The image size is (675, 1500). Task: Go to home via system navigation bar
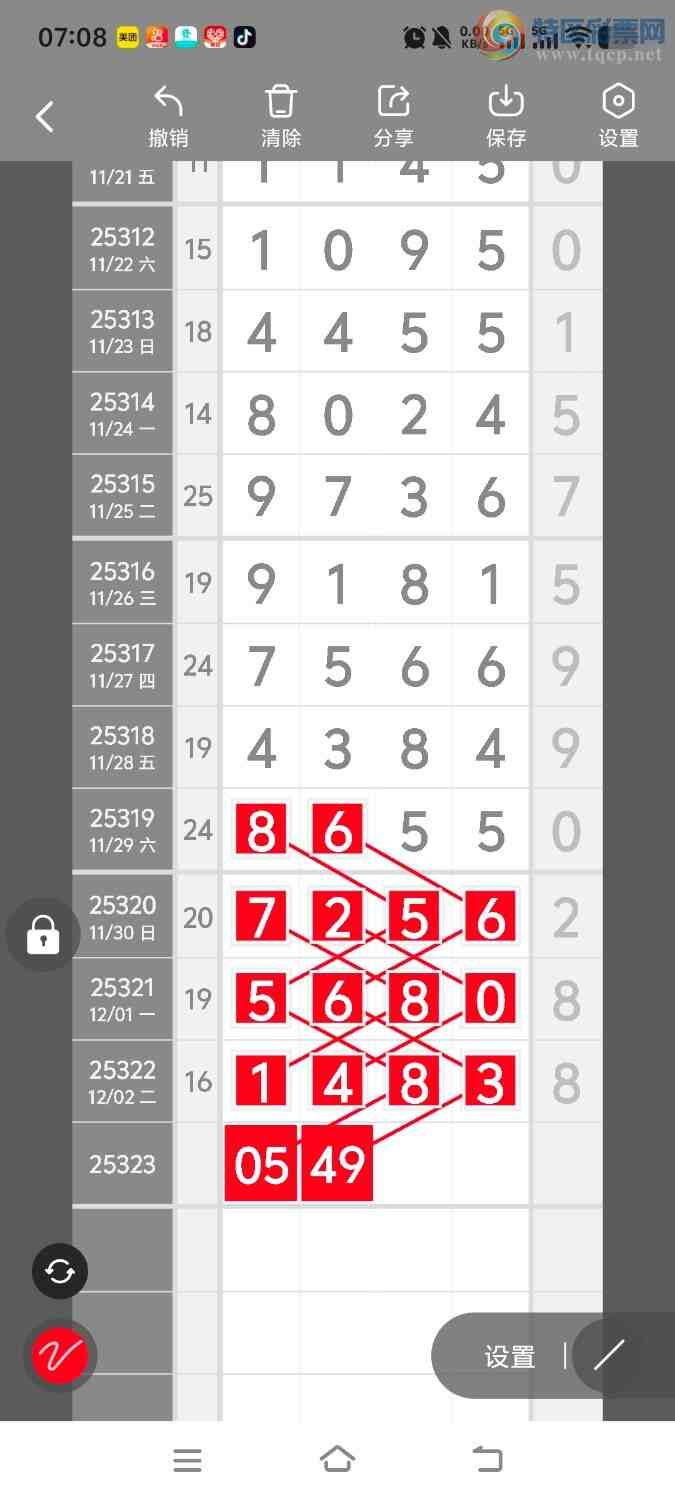(x=337, y=1460)
